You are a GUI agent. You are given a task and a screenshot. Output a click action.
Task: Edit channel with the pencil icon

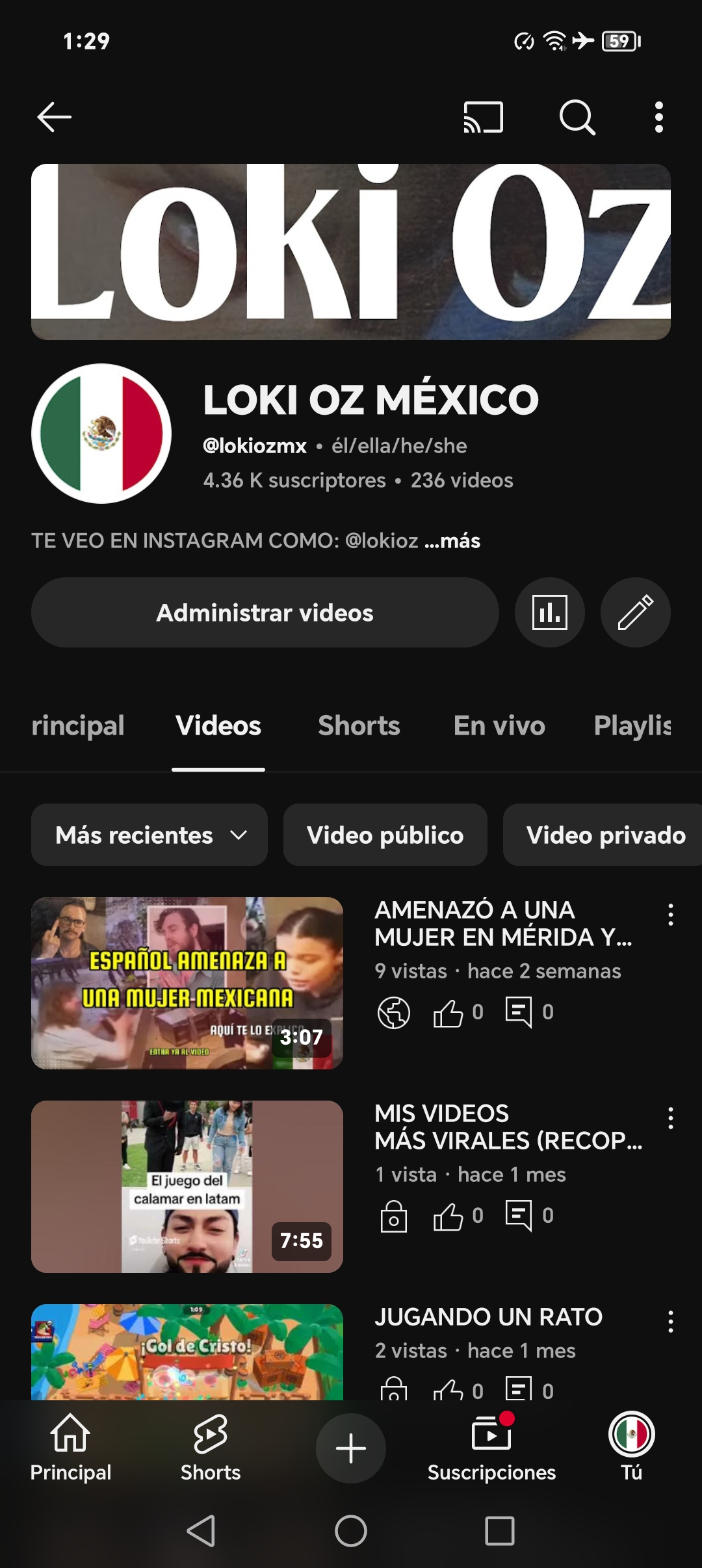(x=635, y=612)
